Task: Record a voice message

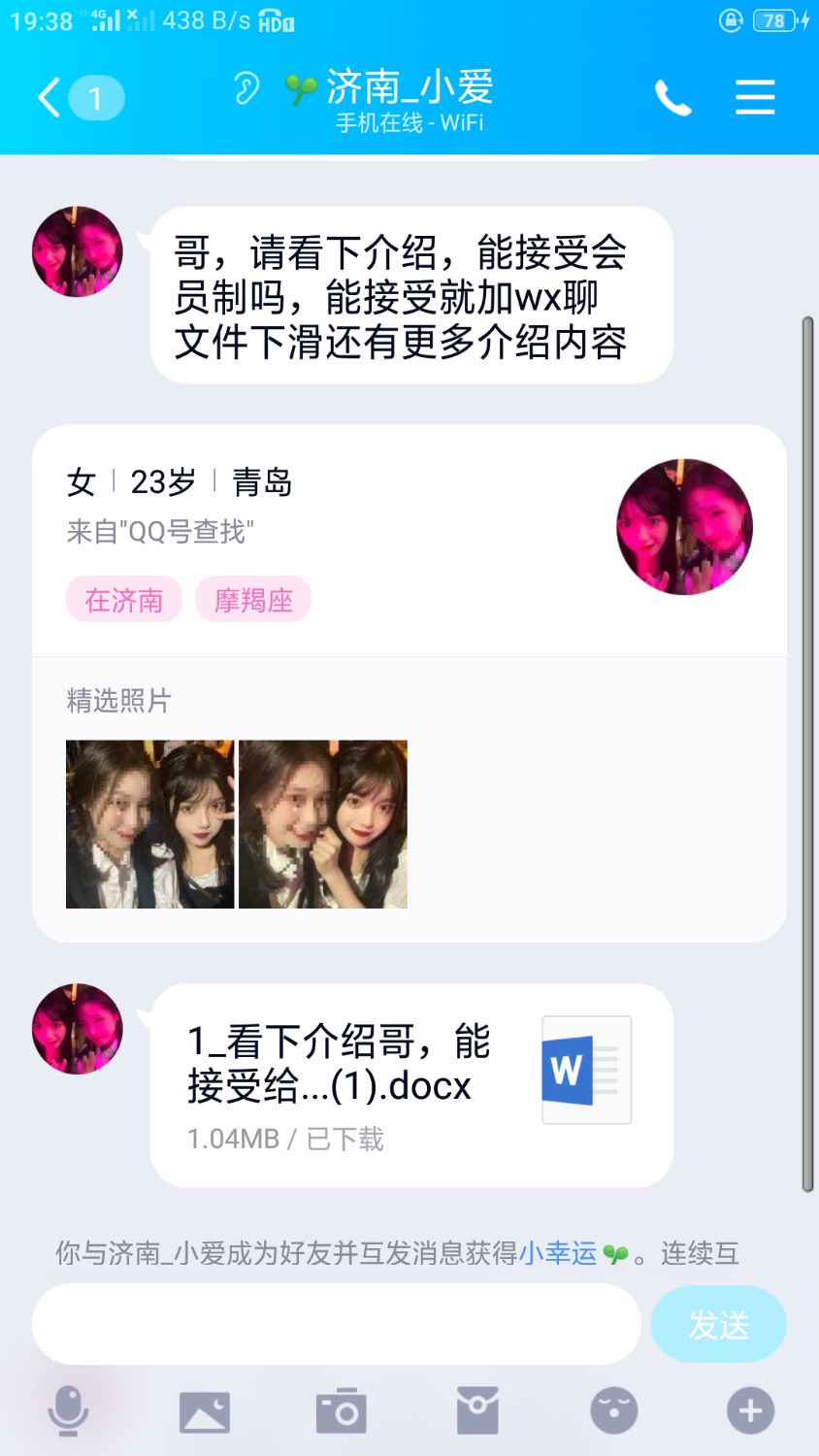Action: (x=68, y=1410)
